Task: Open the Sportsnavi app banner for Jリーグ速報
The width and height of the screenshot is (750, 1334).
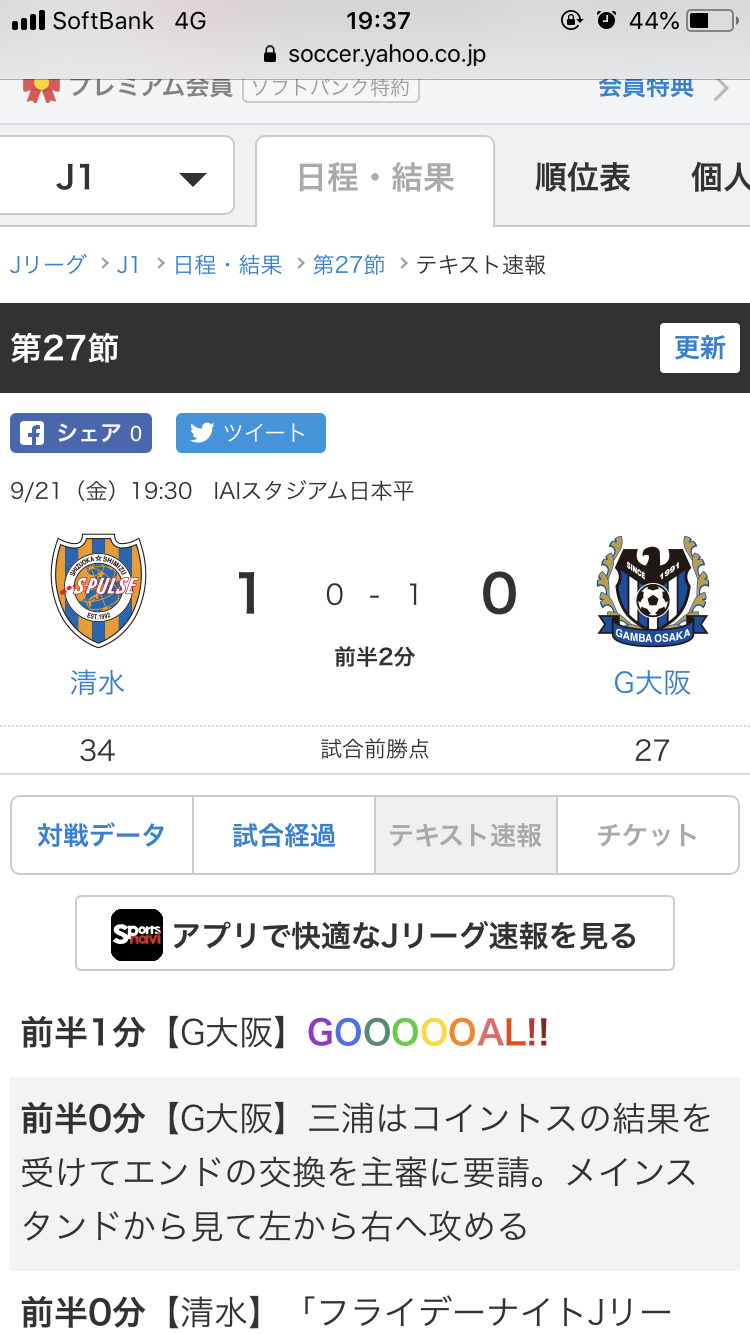Action: click(x=375, y=933)
